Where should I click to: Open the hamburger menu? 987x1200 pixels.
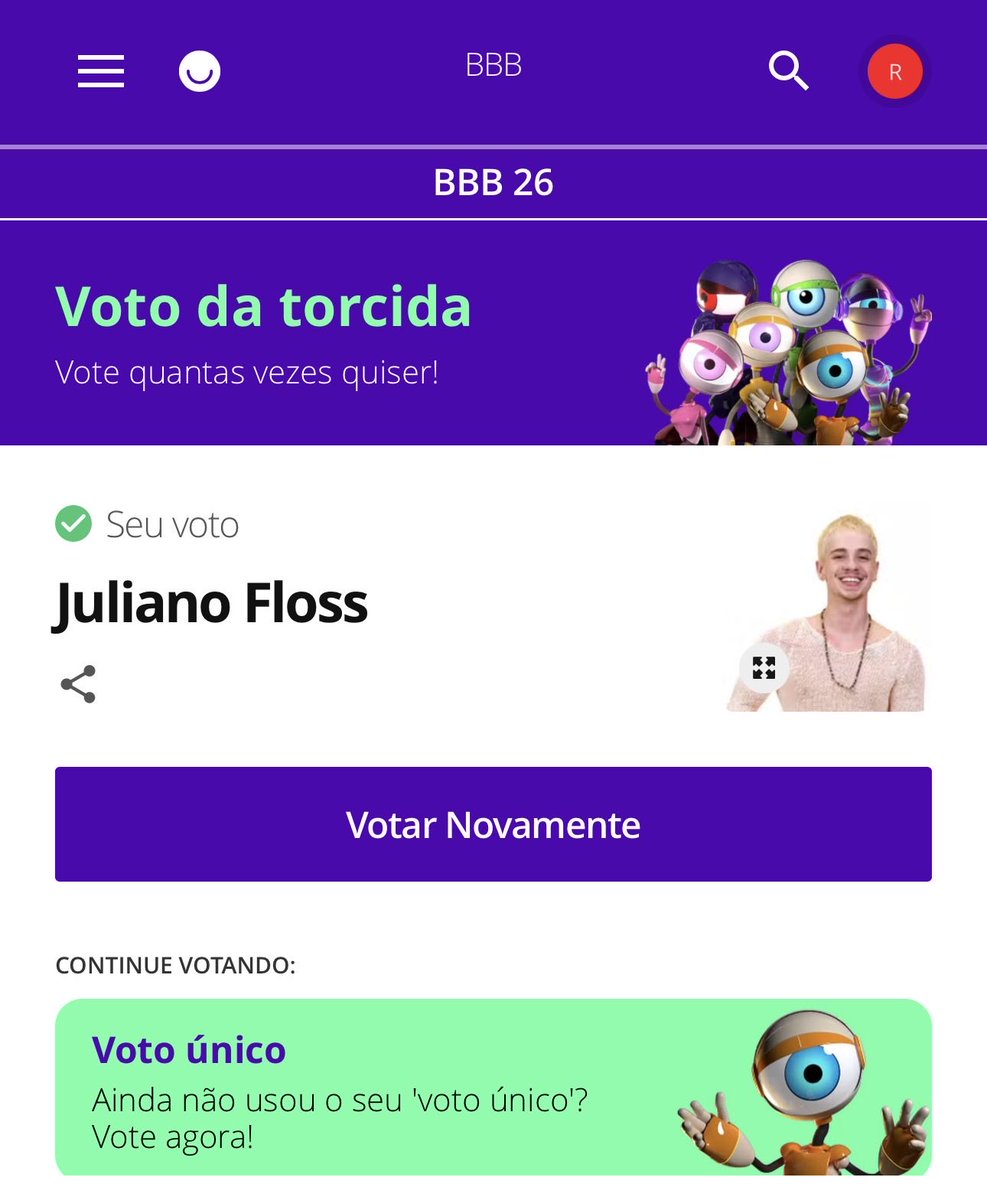pyautogui.click(x=101, y=71)
